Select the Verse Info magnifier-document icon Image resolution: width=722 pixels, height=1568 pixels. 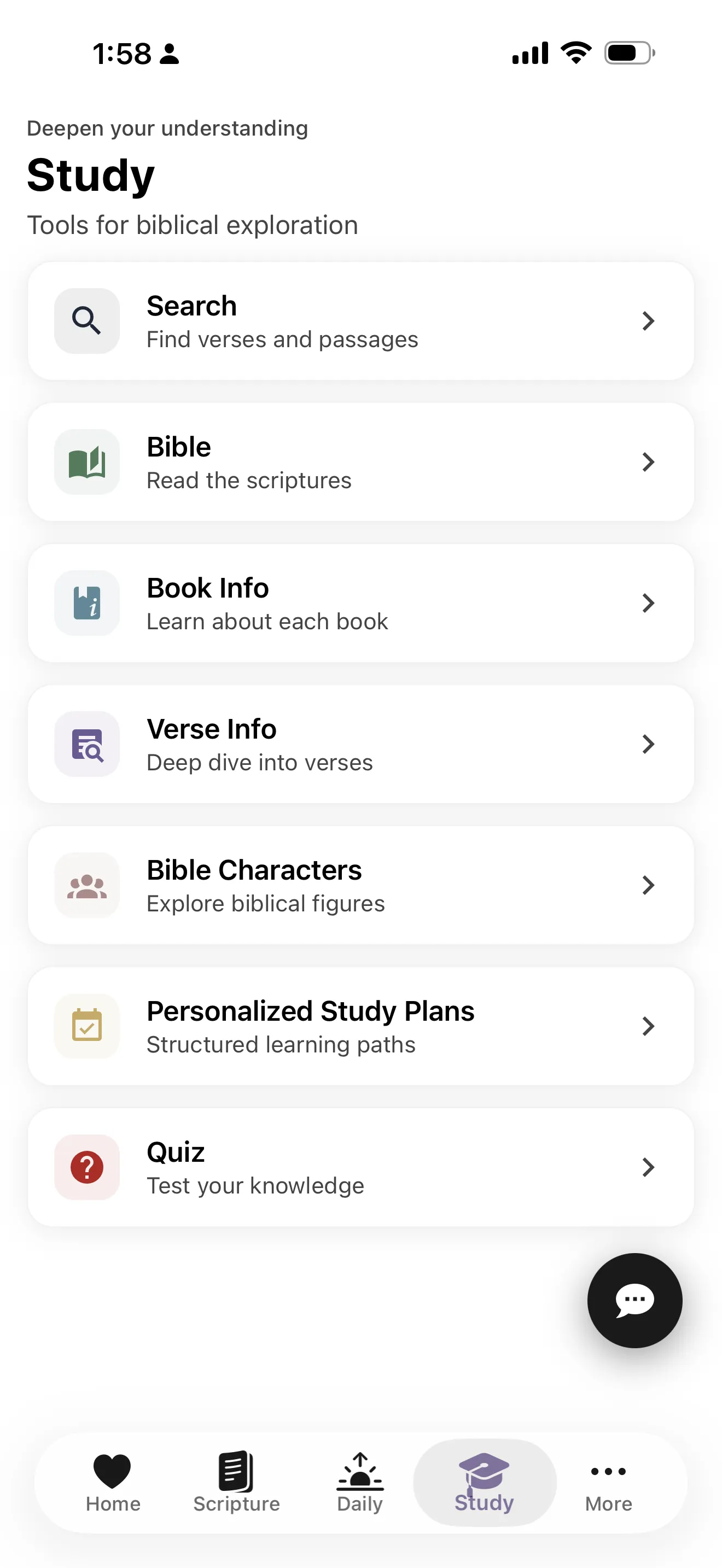(x=86, y=744)
